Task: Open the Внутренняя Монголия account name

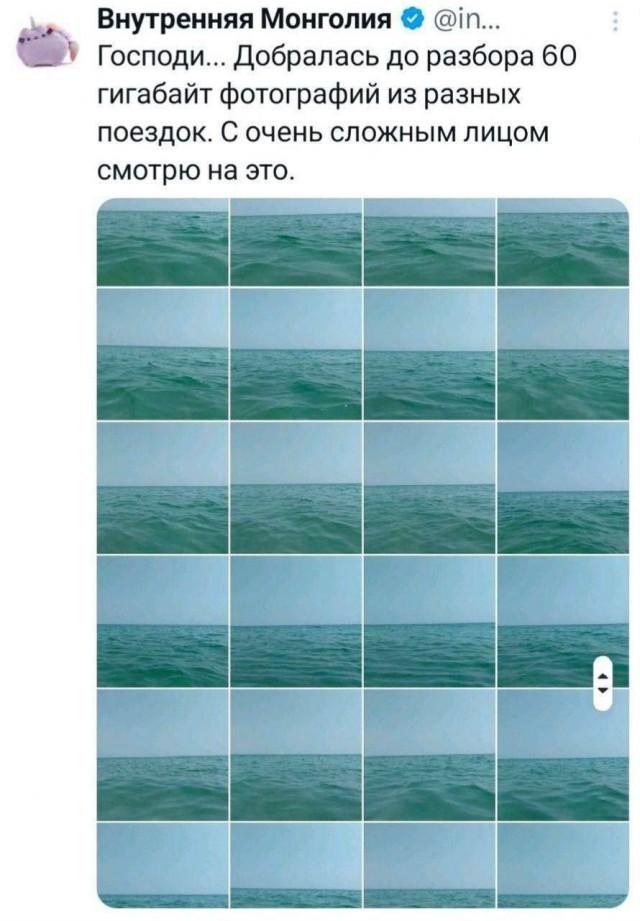Action: [246, 20]
